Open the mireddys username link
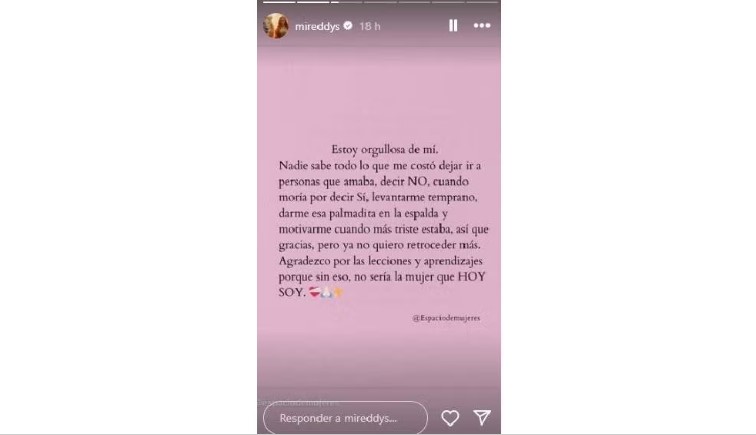Screen dimensions: 756x435 pyautogui.click(x=316, y=26)
